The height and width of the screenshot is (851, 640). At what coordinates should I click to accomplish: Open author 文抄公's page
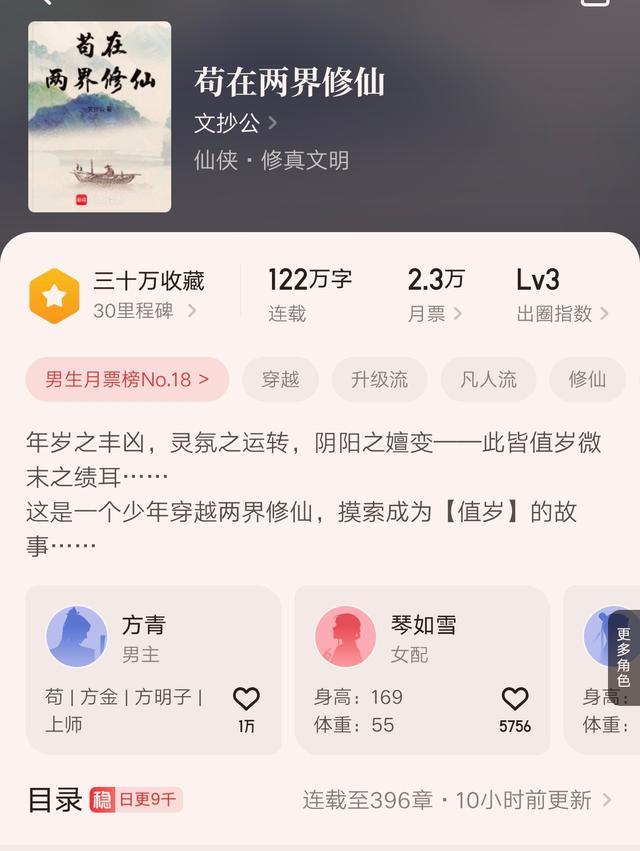coord(235,123)
